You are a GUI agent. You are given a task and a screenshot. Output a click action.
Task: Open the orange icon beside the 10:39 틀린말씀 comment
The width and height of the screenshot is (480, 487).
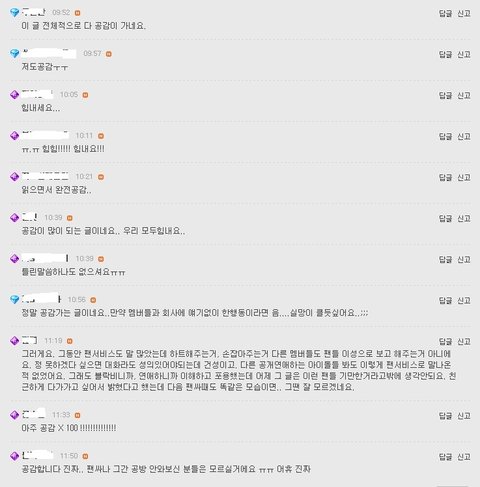tap(101, 259)
